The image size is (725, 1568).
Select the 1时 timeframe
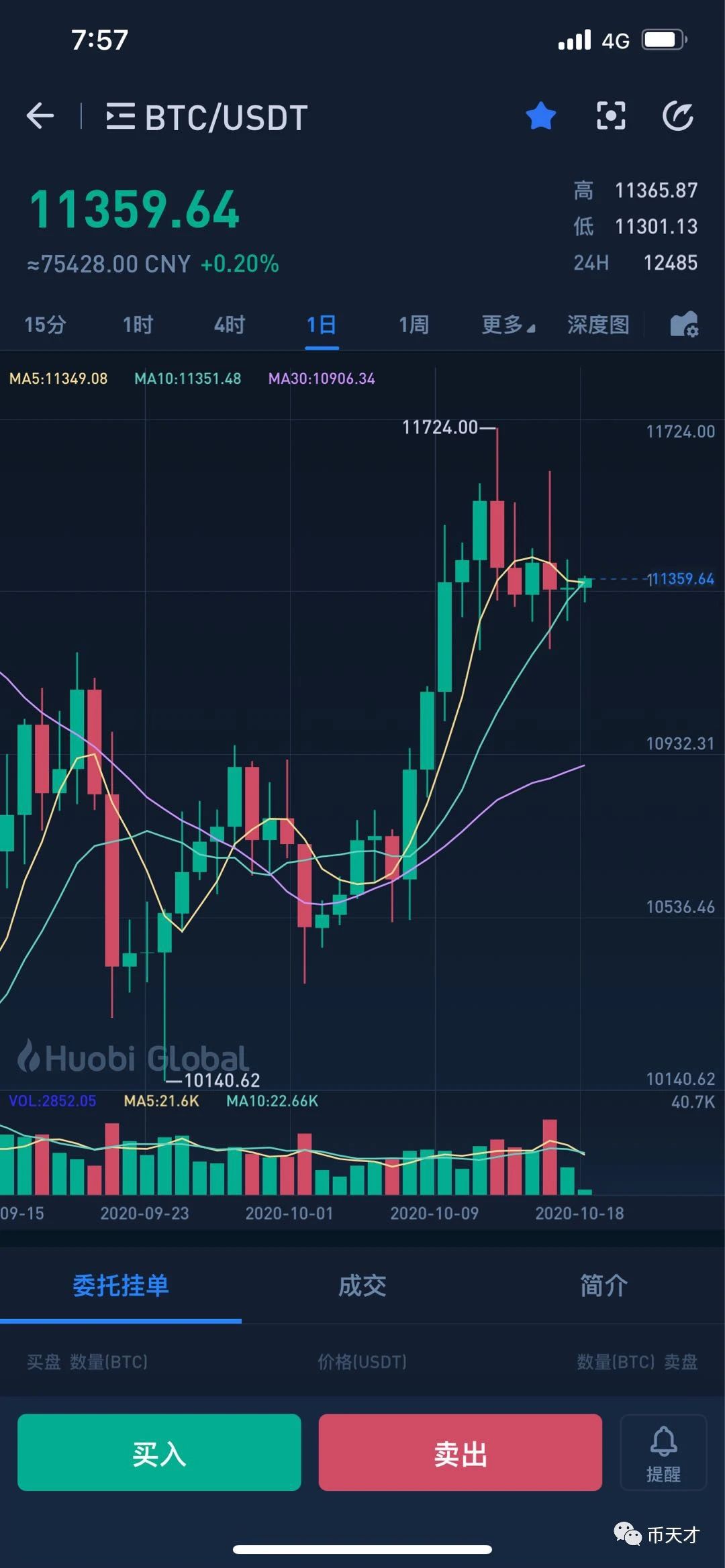pos(138,325)
